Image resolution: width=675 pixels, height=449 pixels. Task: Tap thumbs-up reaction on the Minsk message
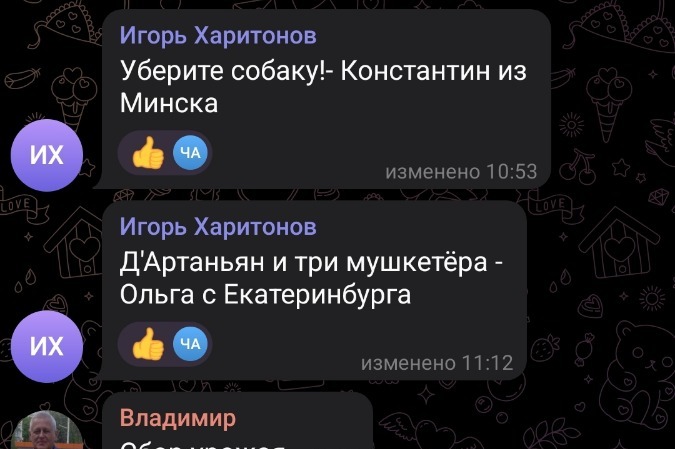pos(149,153)
